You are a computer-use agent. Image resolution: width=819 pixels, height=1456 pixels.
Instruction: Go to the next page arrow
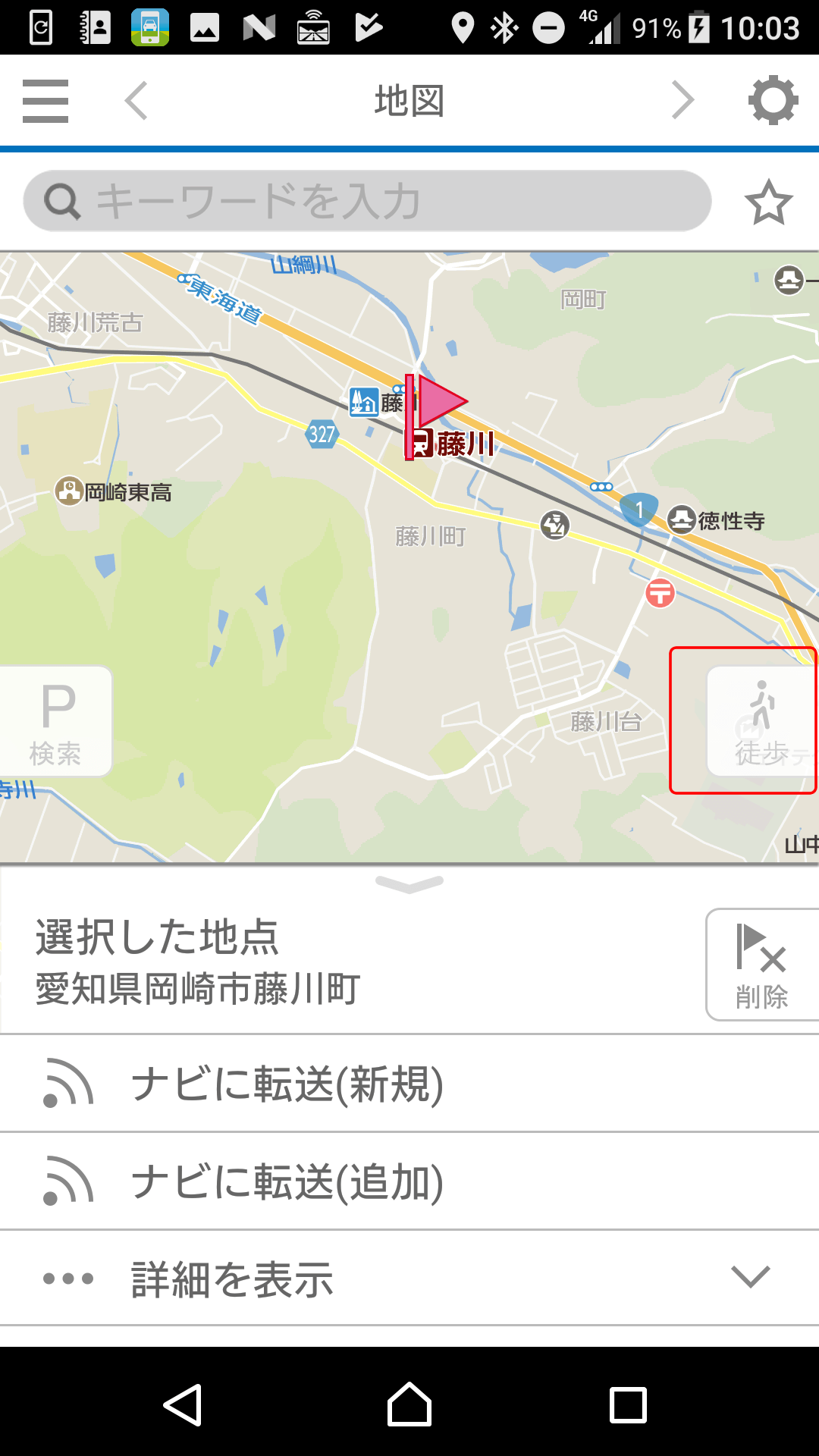[682, 101]
